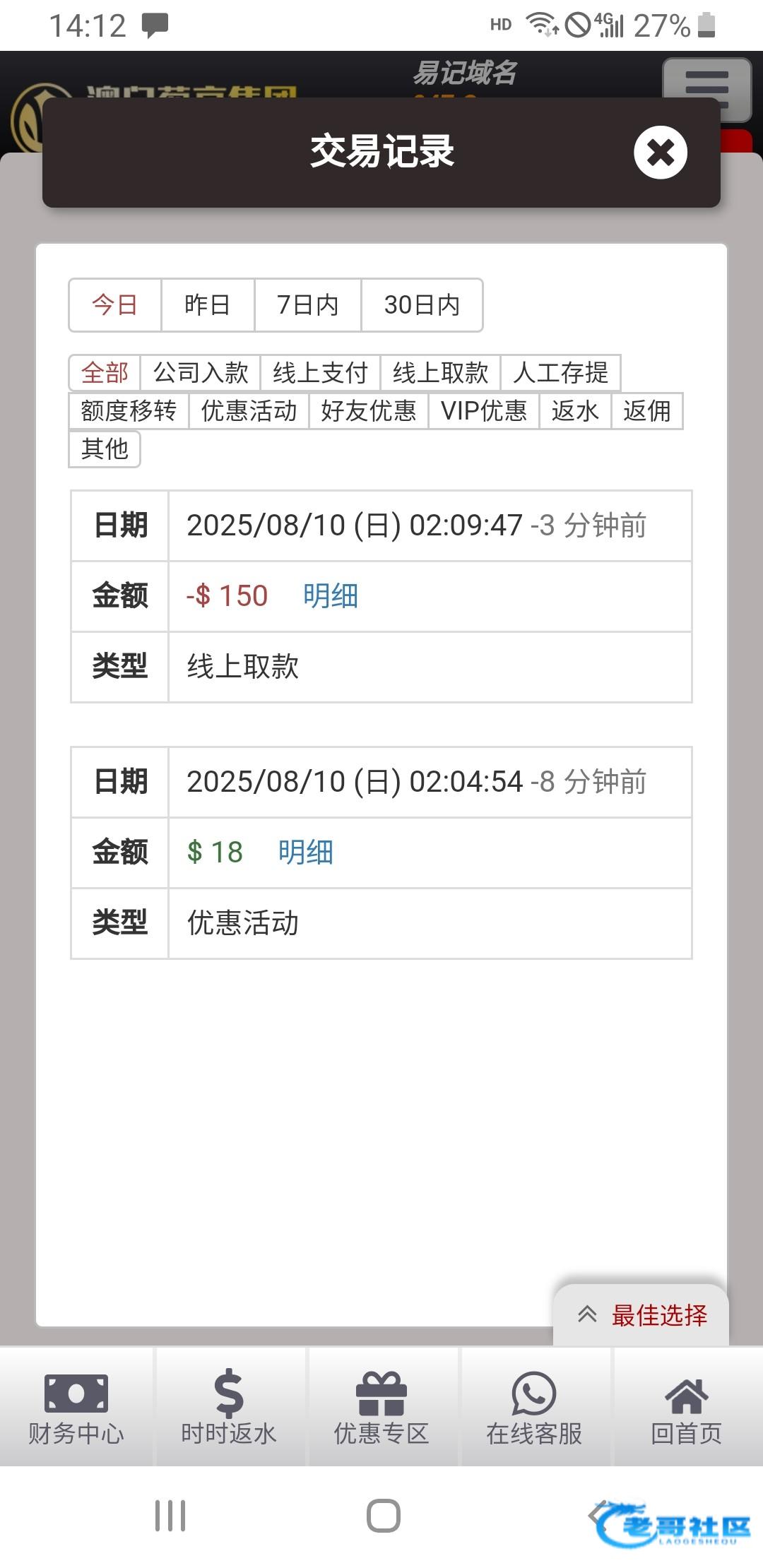
Task: Go to 财务中心
Action: click(x=76, y=1407)
